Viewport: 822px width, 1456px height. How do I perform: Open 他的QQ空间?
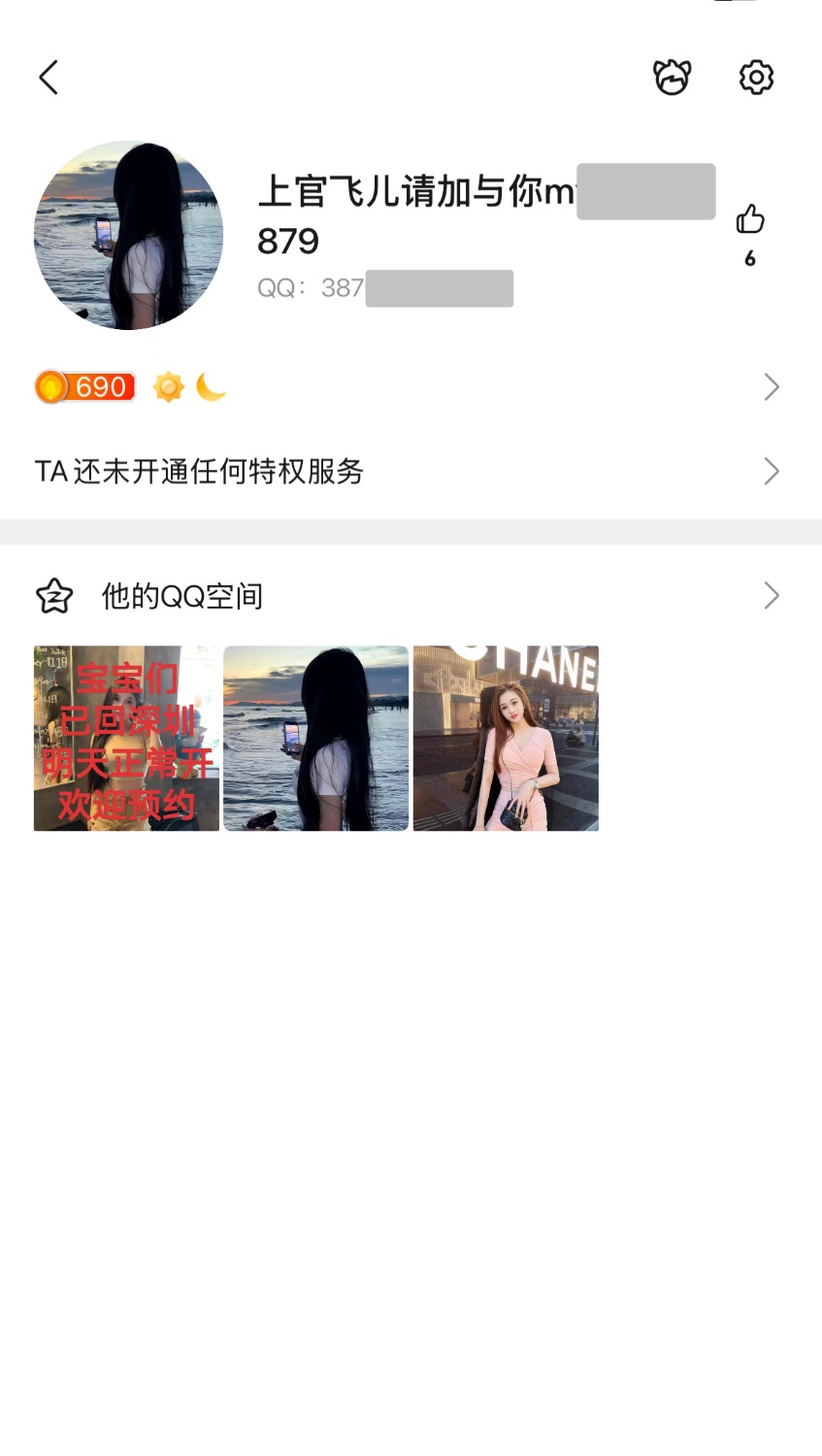click(x=408, y=596)
